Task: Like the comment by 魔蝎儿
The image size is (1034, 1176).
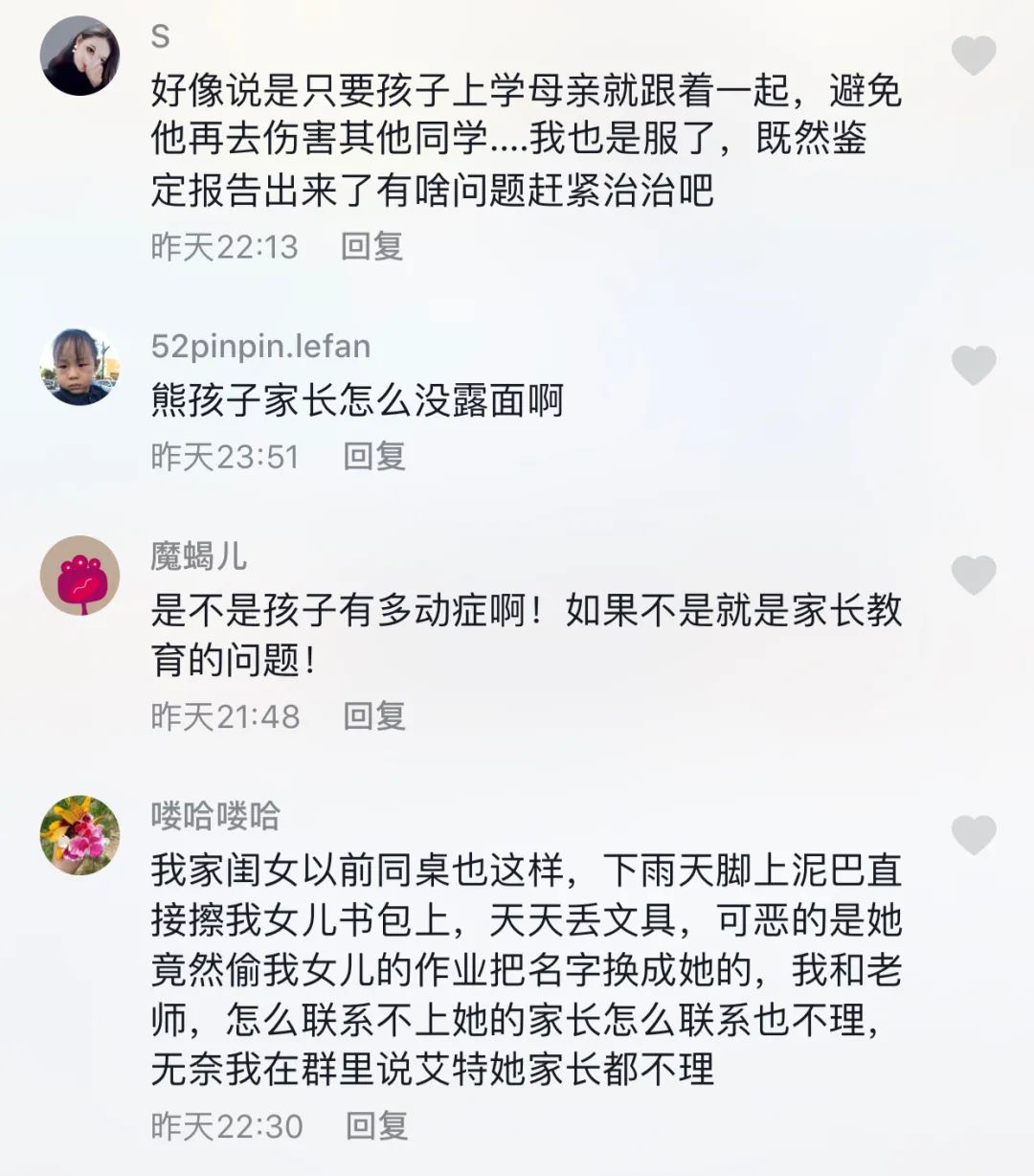Action: click(x=974, y=575)
